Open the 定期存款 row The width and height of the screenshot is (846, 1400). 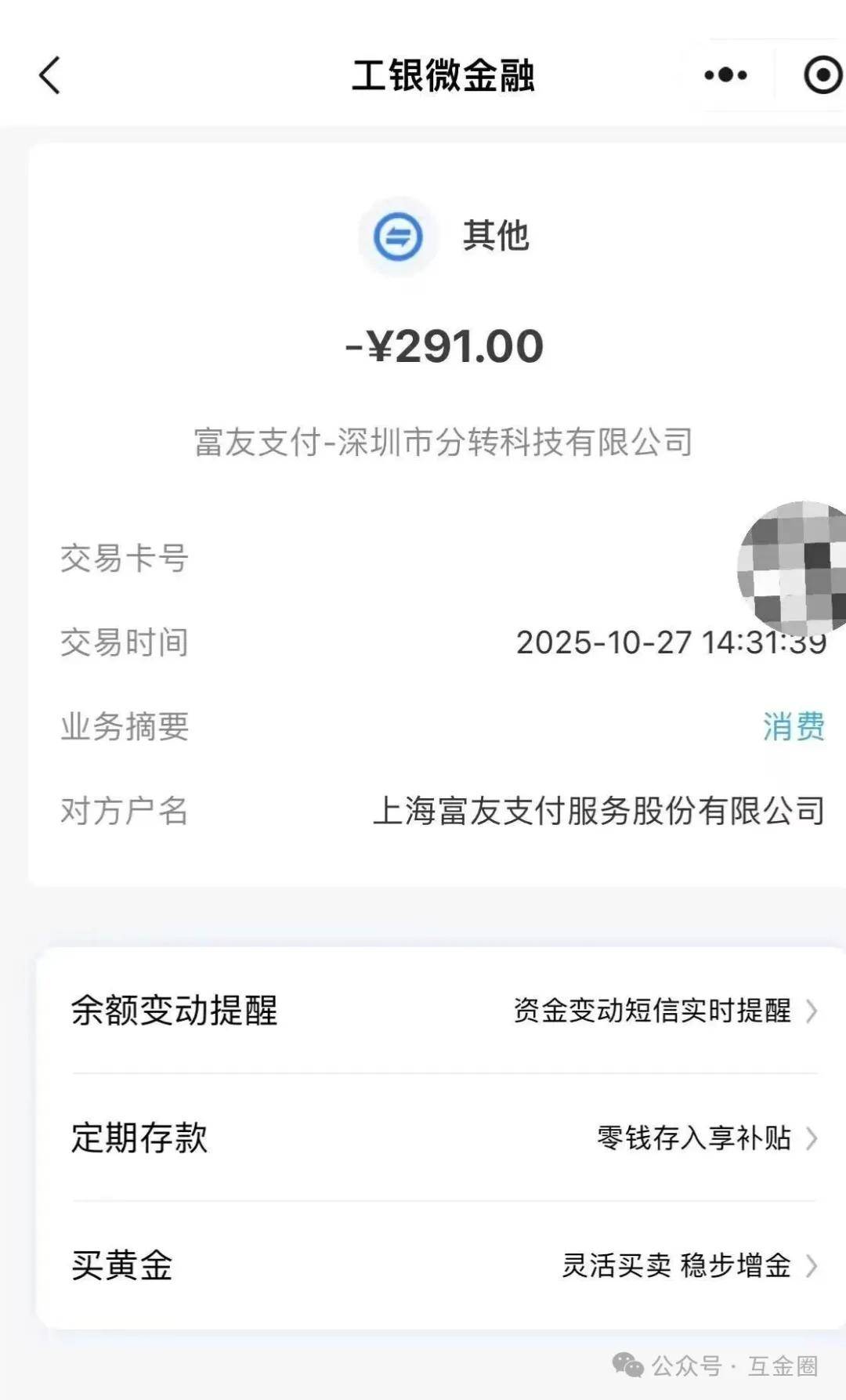coord(443,1138)
